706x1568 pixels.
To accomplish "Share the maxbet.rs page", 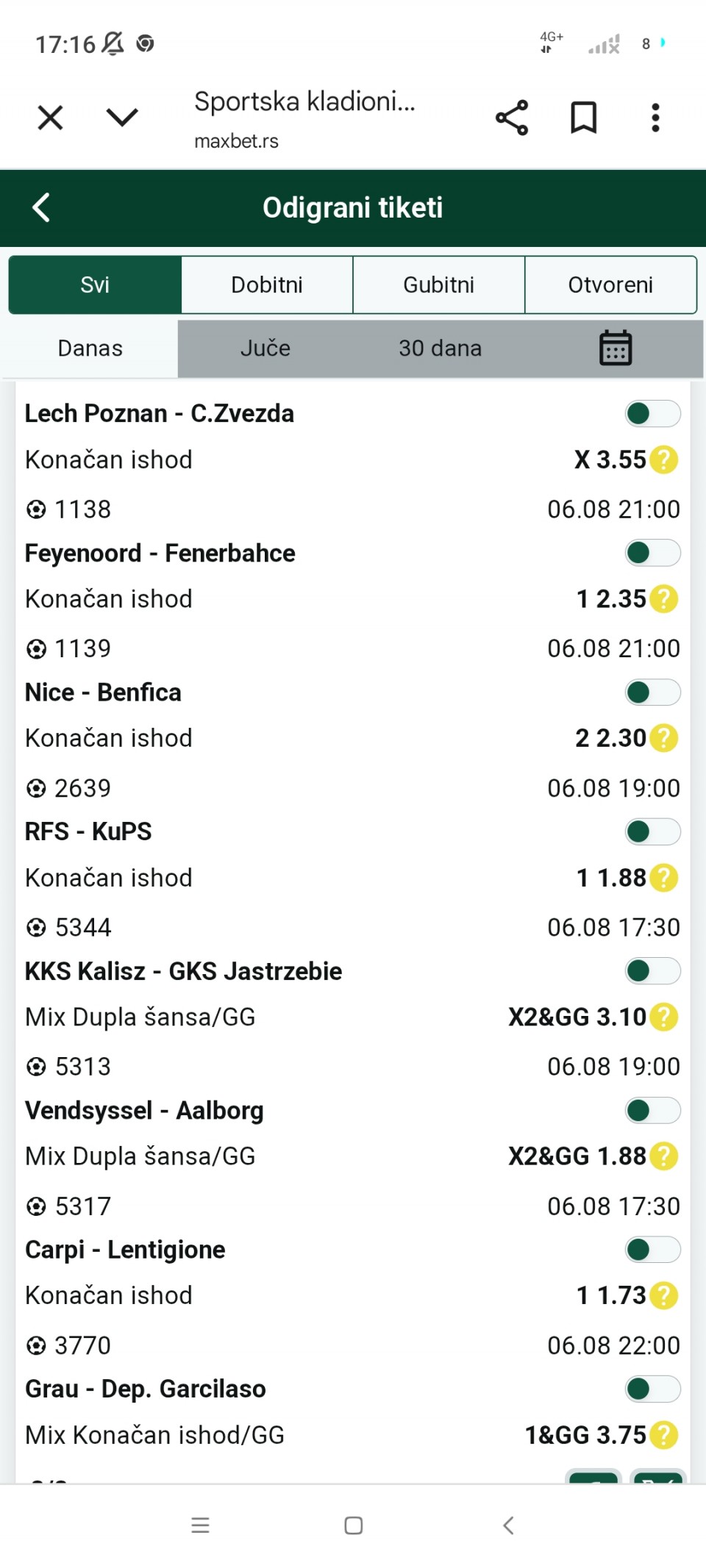I will 512,118.
